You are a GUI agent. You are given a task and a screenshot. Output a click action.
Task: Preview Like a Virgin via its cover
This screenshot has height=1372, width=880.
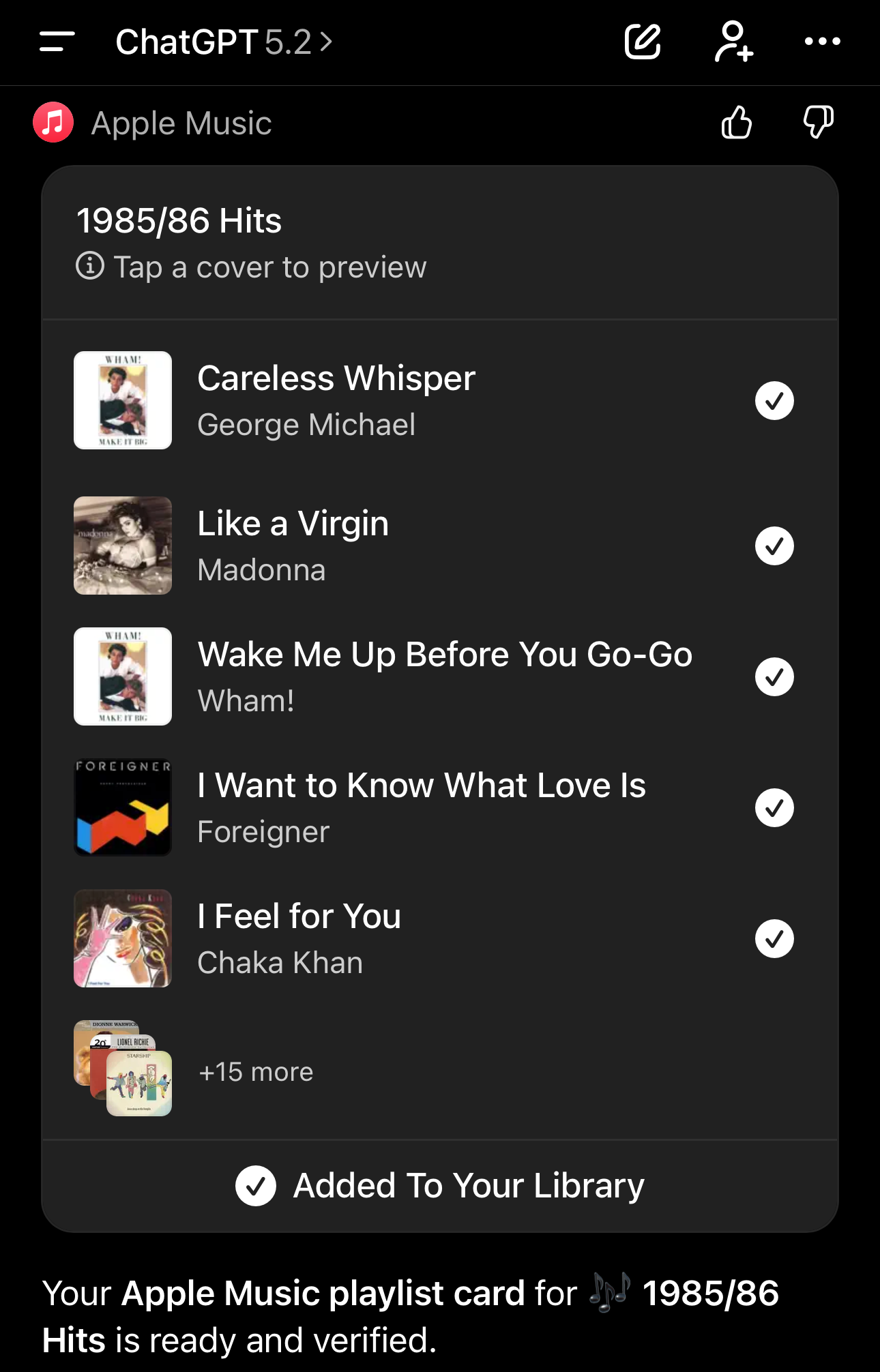click(x=123, y=546)
